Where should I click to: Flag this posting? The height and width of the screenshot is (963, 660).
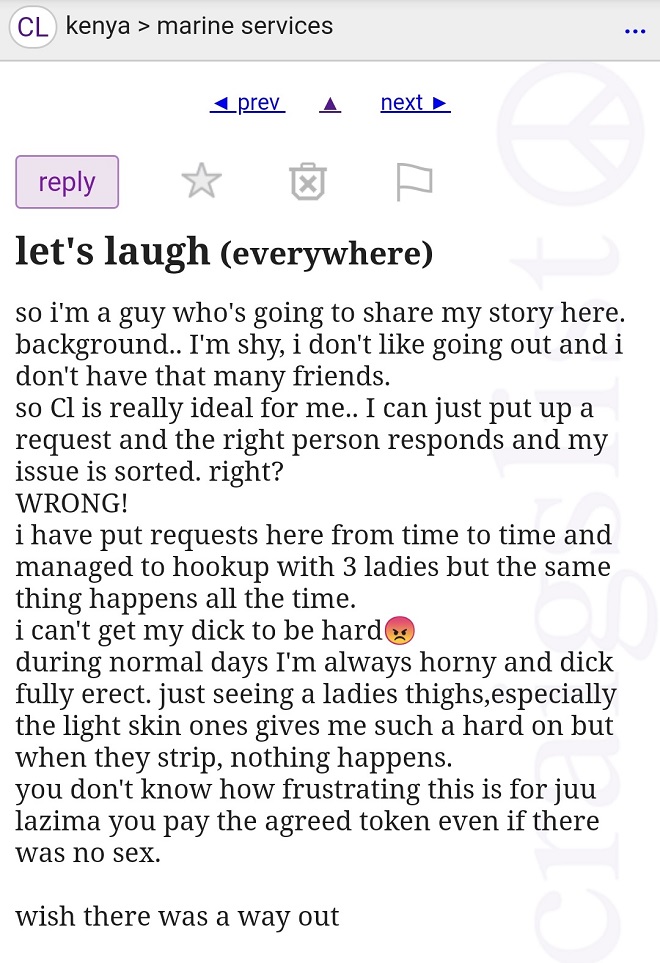click(414, 182)
